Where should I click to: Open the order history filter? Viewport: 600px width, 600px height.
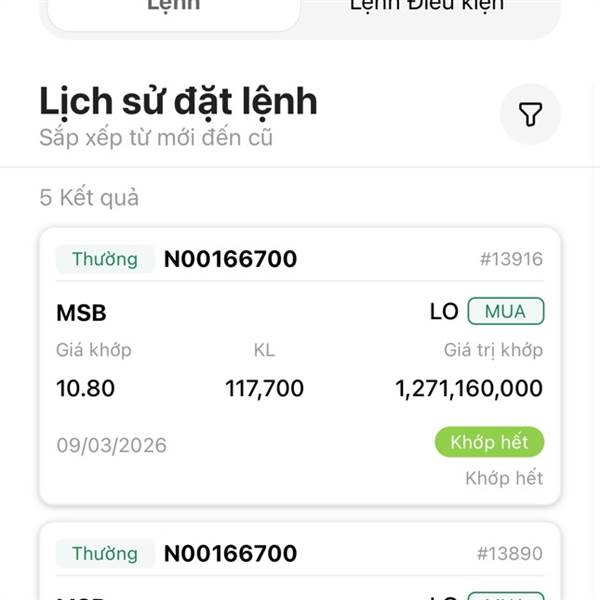tap(530, 115)
